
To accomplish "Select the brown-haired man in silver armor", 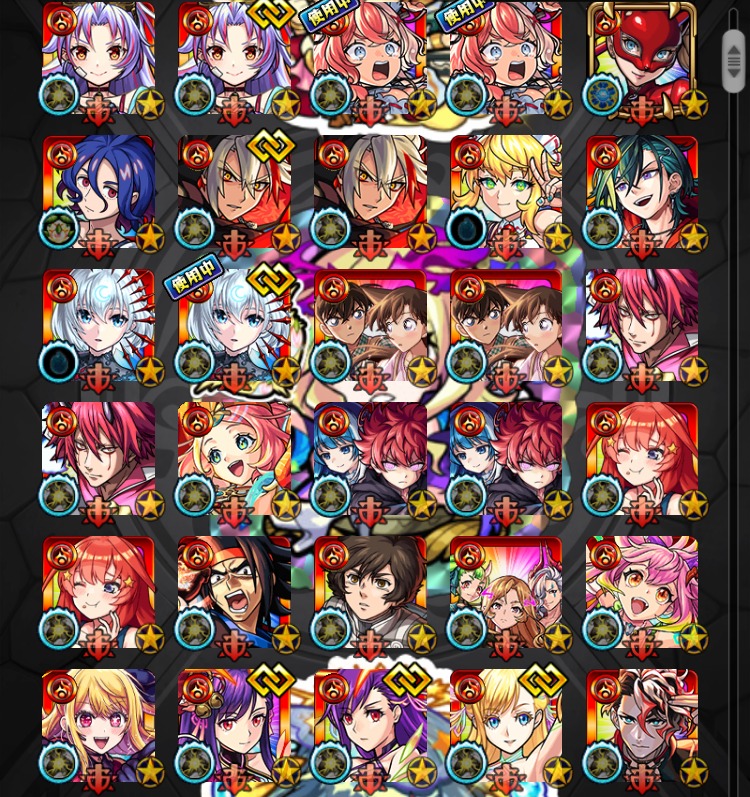I will [x=370, y=593].
